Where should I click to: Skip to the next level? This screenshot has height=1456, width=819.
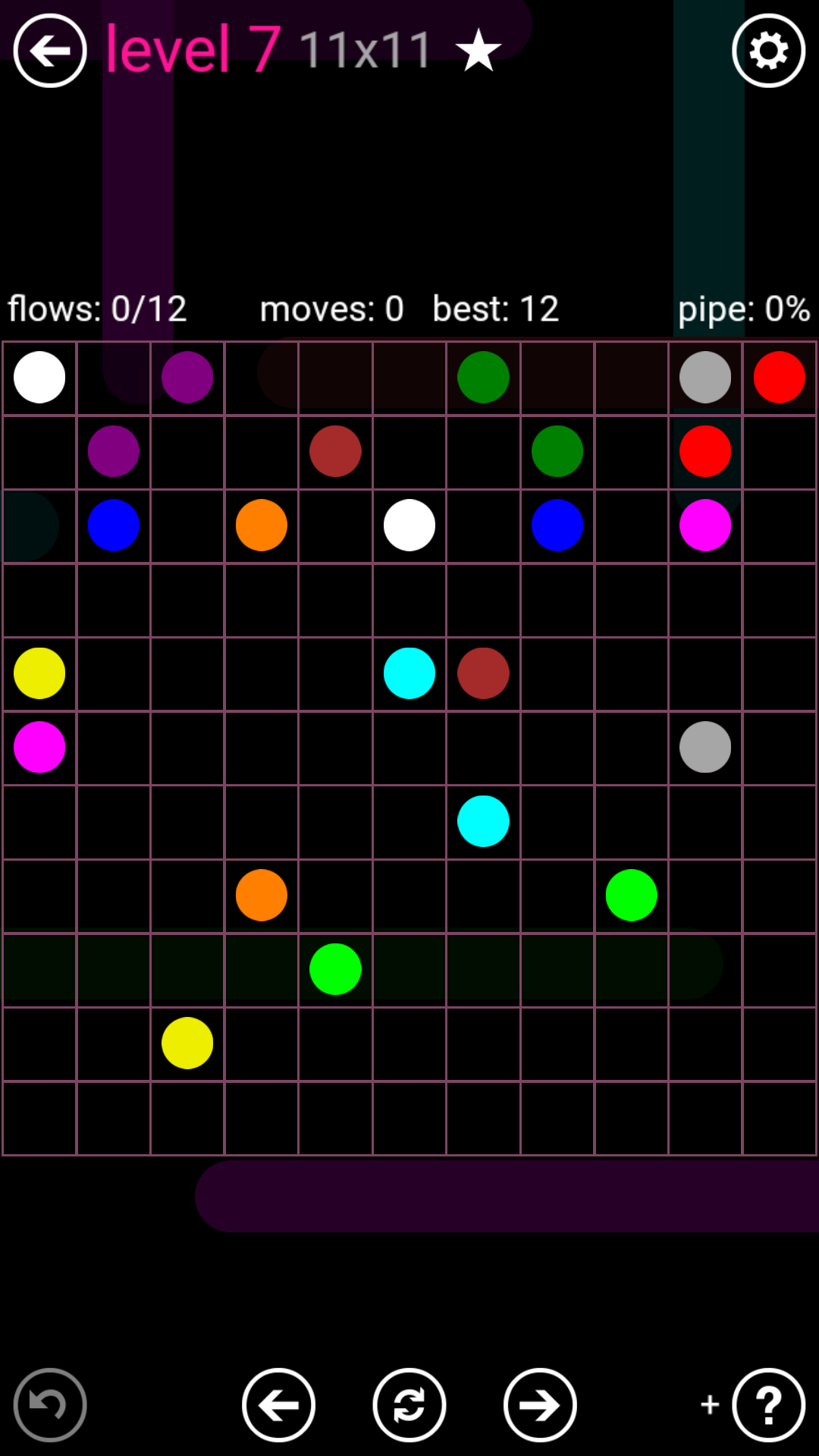(540, 1405)
